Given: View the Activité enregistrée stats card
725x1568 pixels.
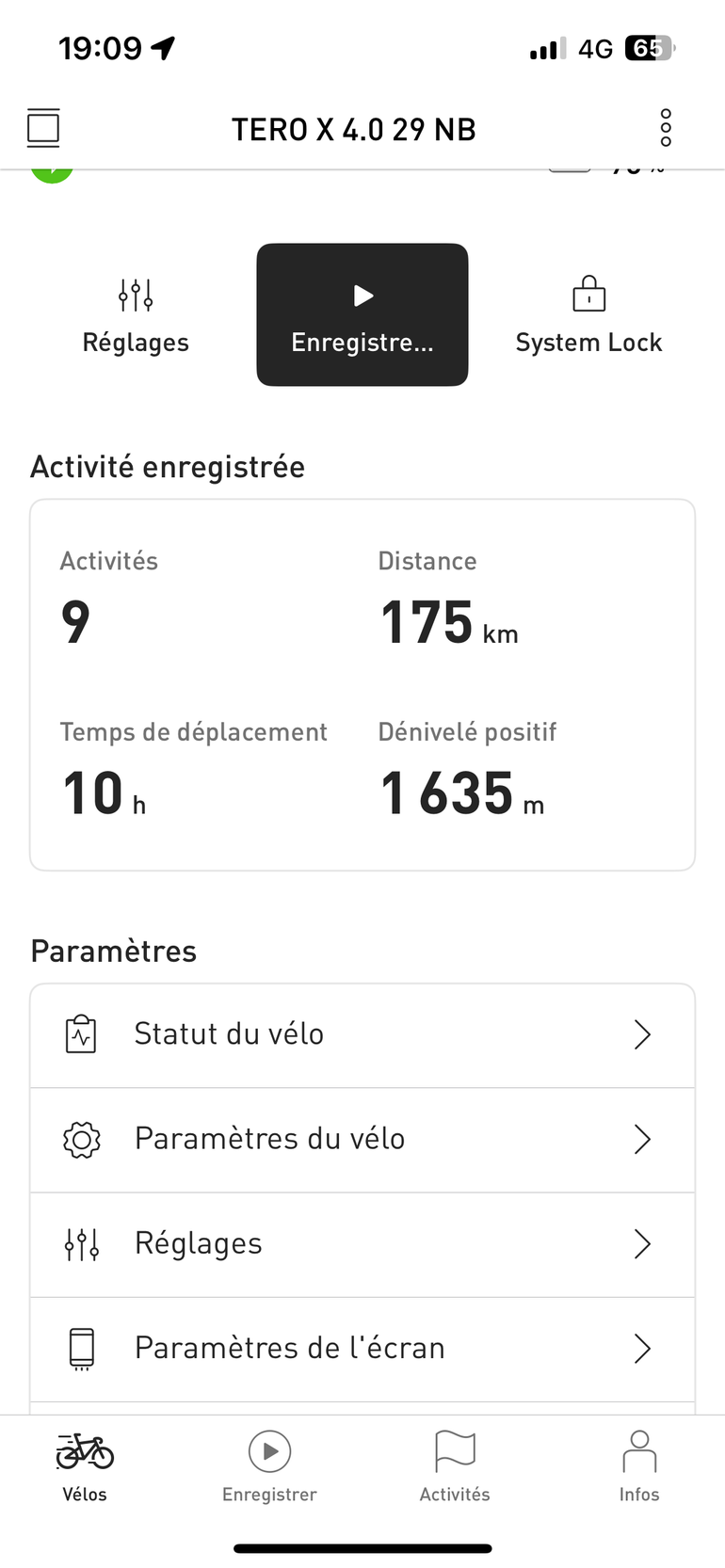Looking at the screenshot, I should 362,684.
